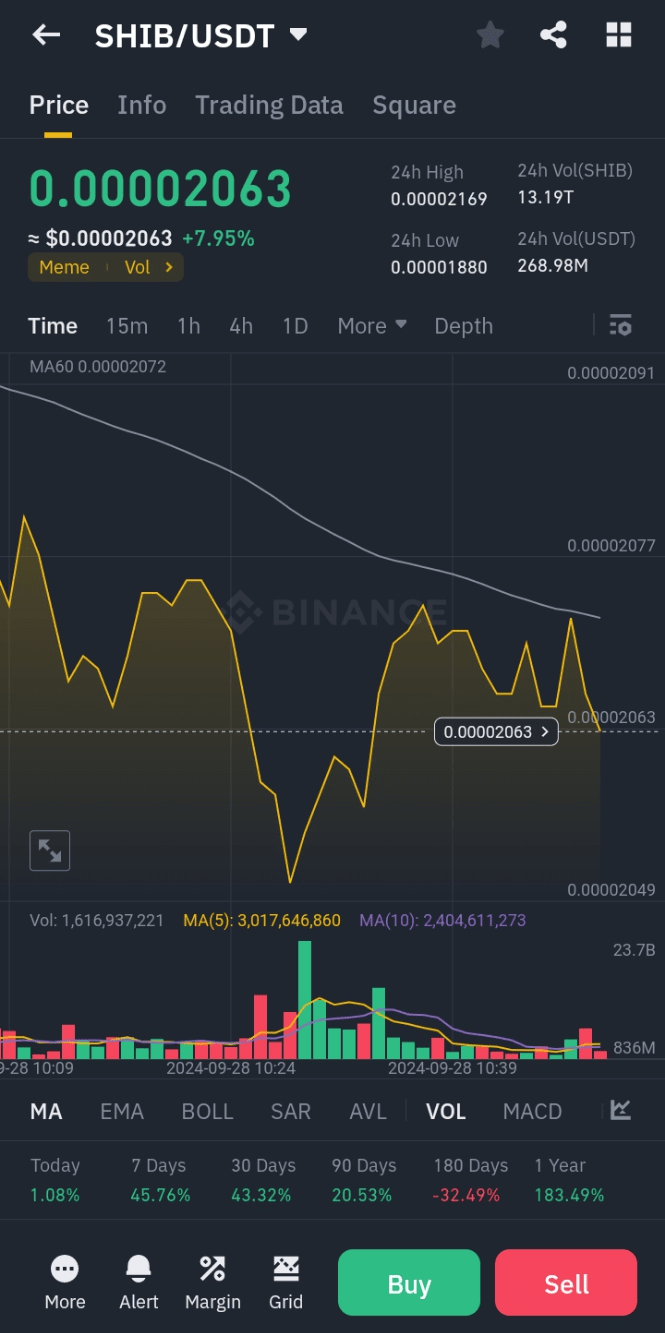
Task: Share this trading pair
Action: pos(553,36)
